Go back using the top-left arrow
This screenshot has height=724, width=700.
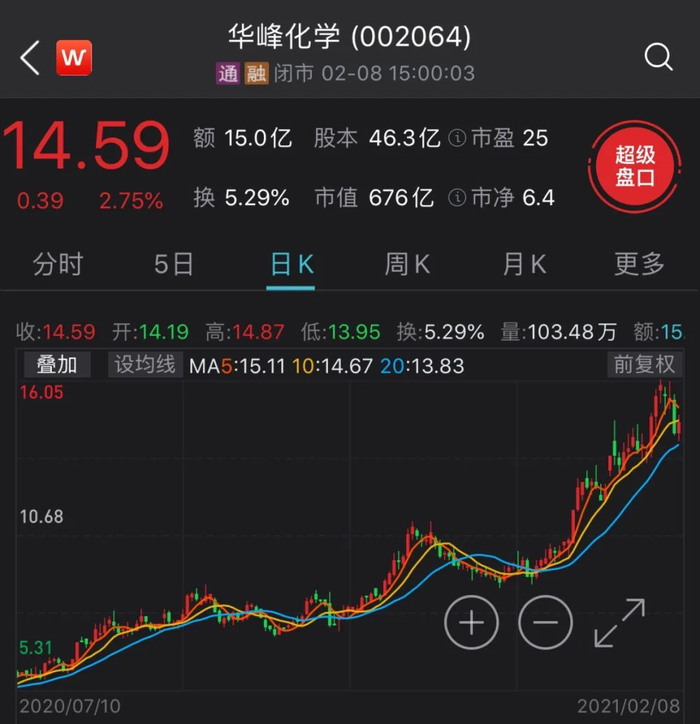(30, 57)
